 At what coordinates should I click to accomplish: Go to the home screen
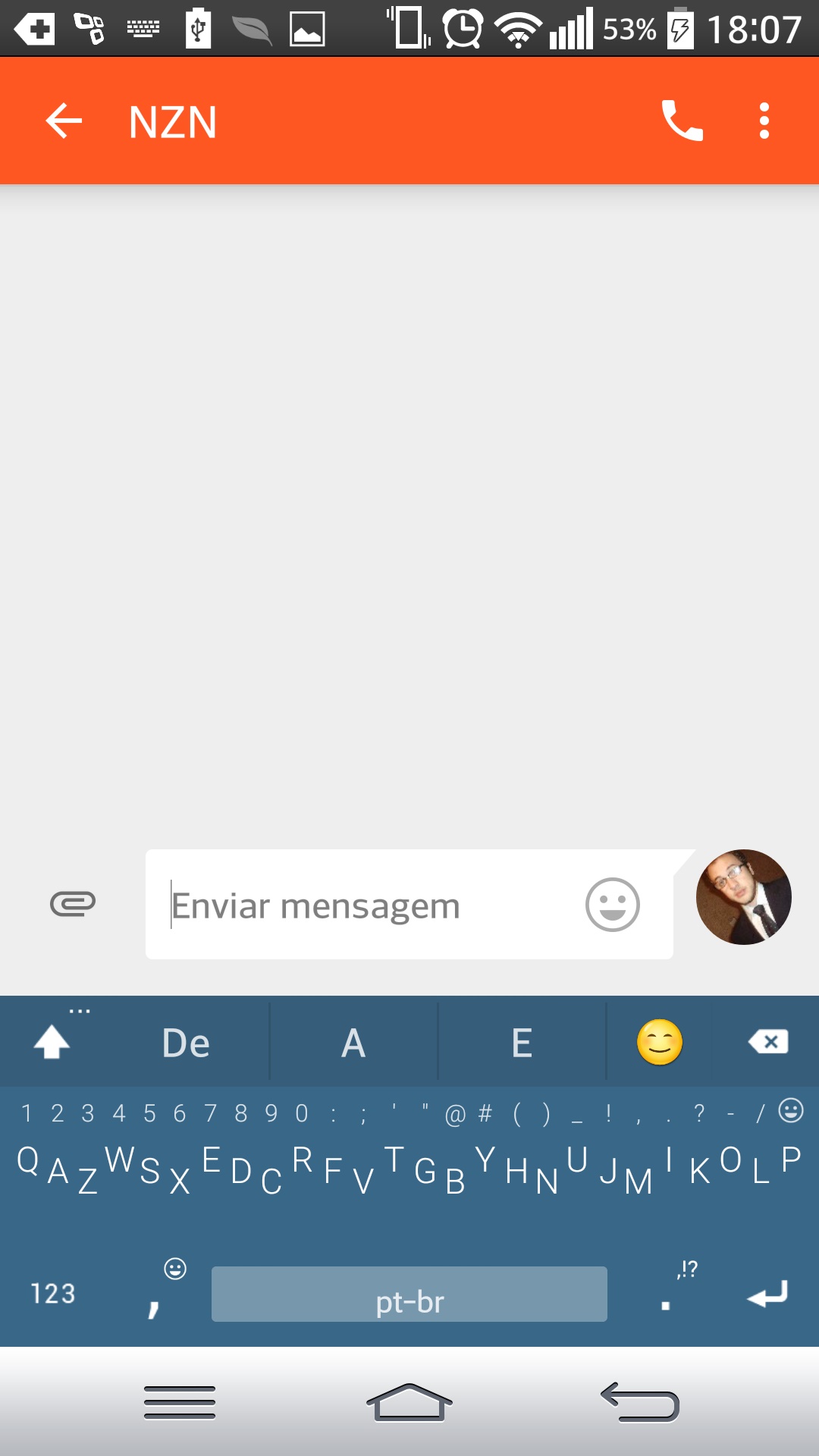409,1403
